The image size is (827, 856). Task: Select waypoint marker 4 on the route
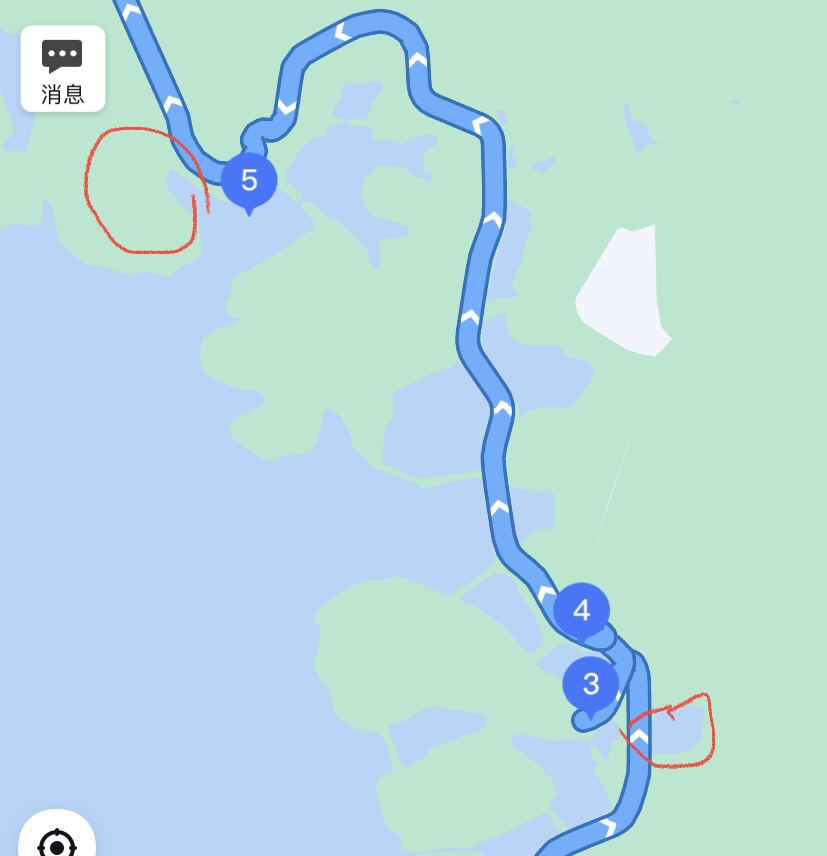point(581,610)
